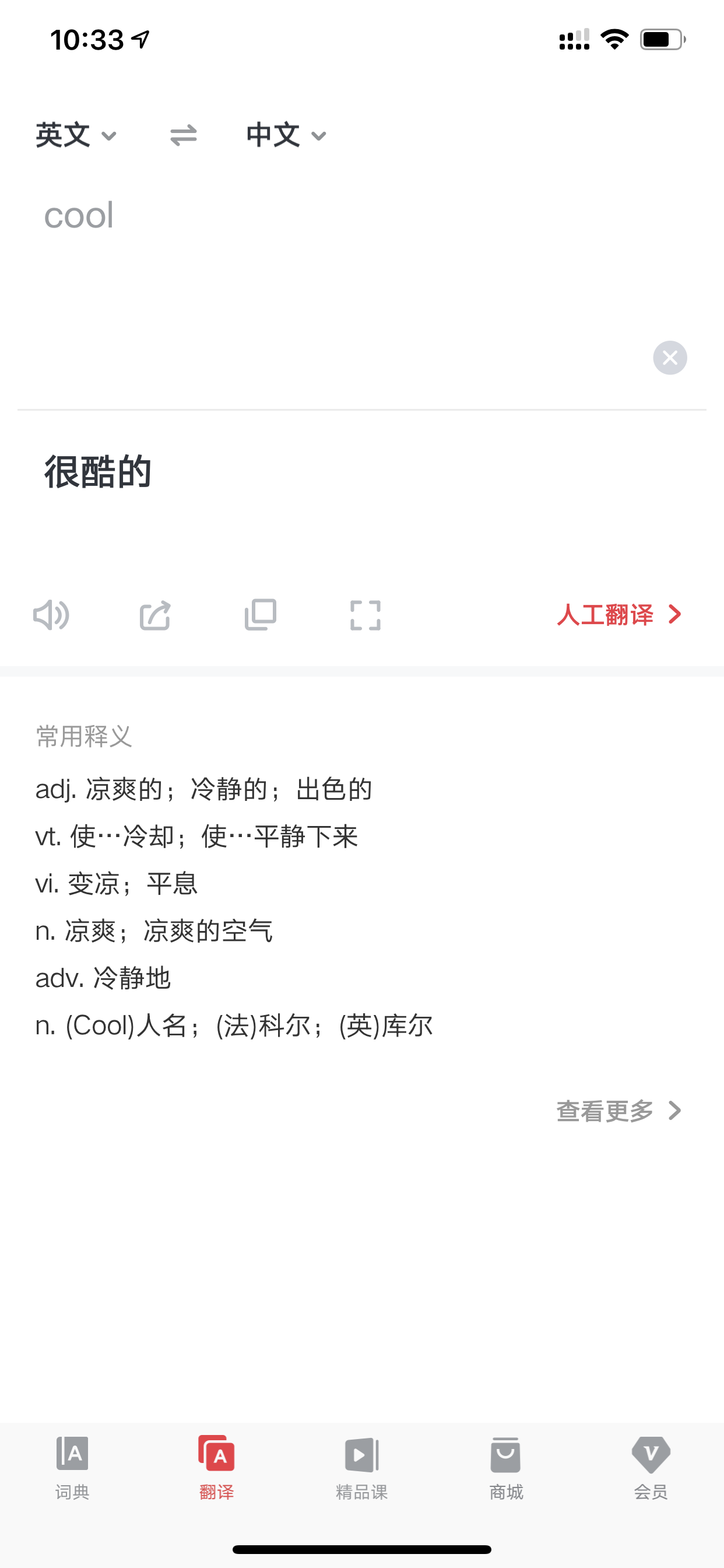Screen dimensions: 724x1568
Task: Switch to the 会员 tab
Action: tap(651, 1468)
